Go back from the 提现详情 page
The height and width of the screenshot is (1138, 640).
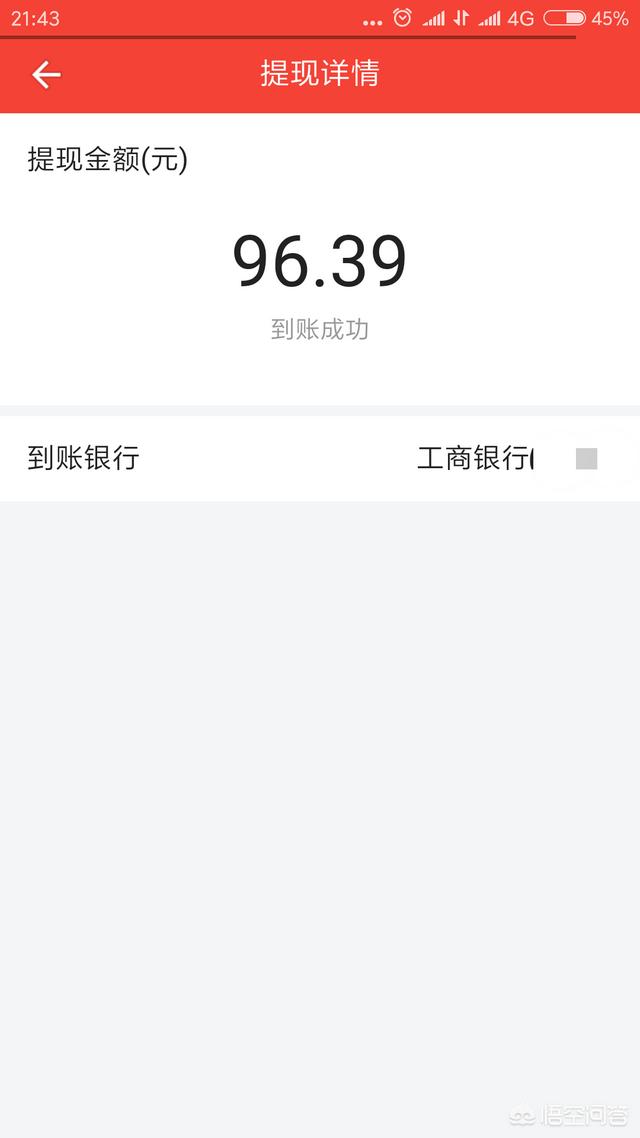tap(46, 75)
